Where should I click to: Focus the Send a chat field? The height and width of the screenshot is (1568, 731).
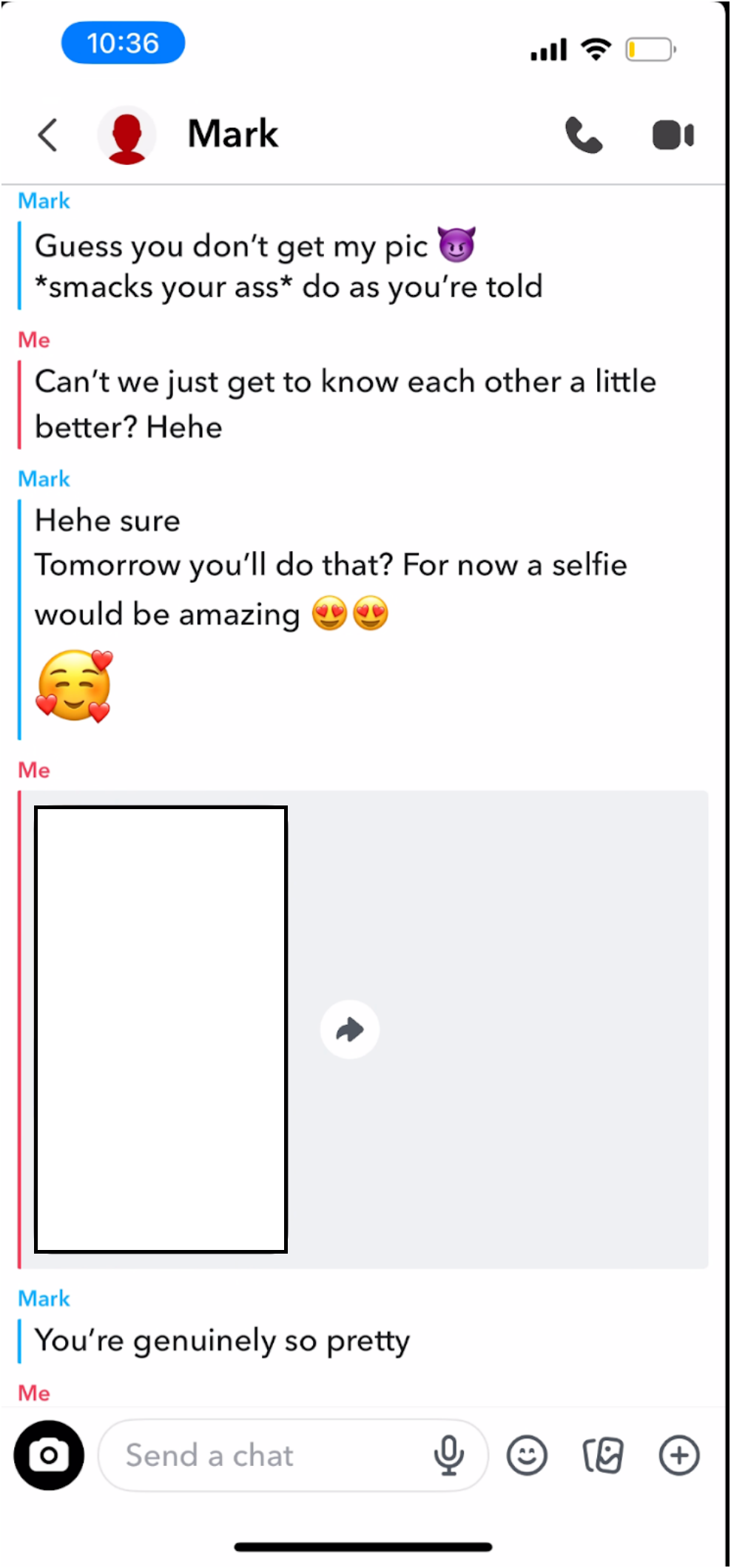[x=266, y=1455]
